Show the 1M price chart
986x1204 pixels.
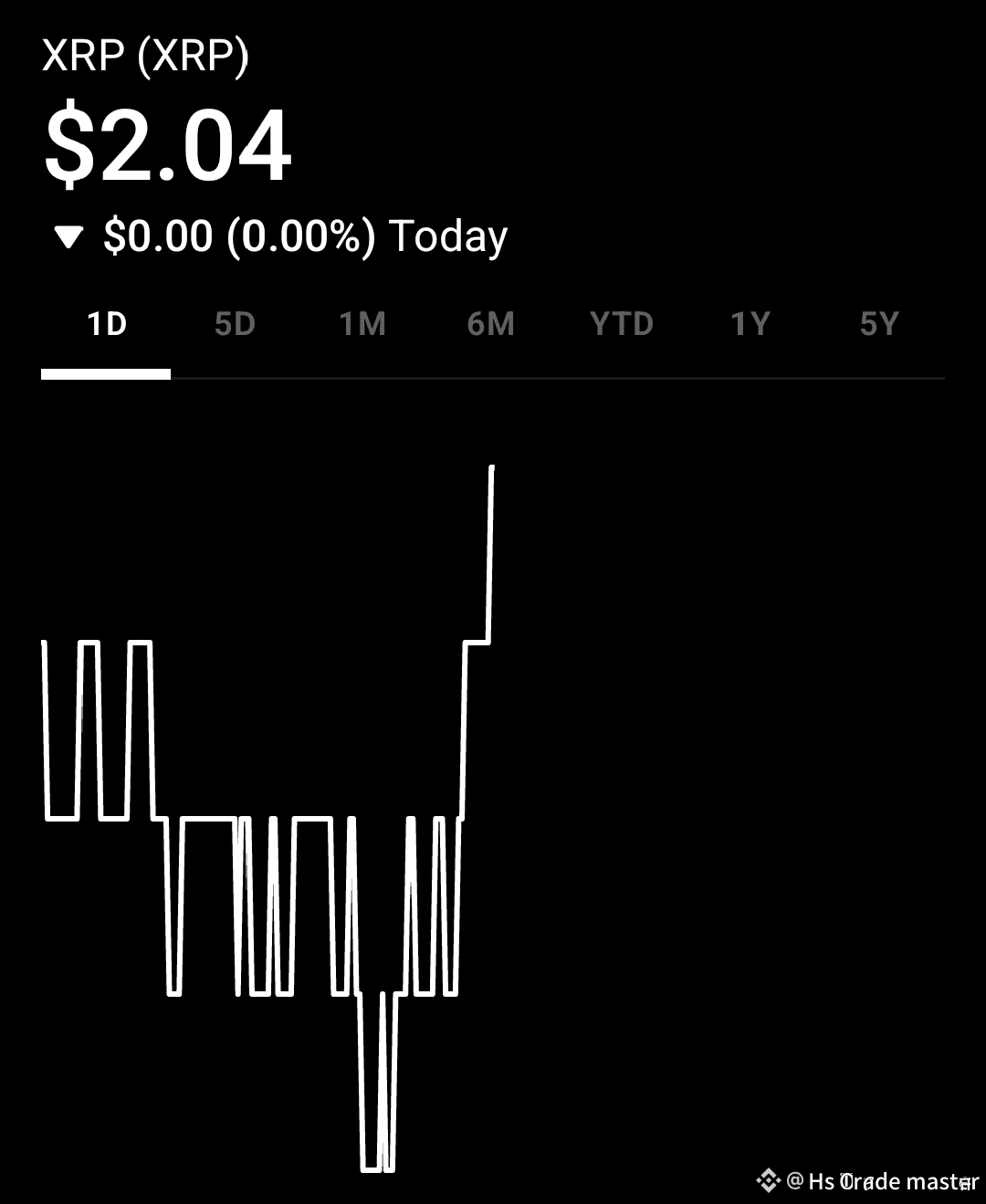coord(362,325)
